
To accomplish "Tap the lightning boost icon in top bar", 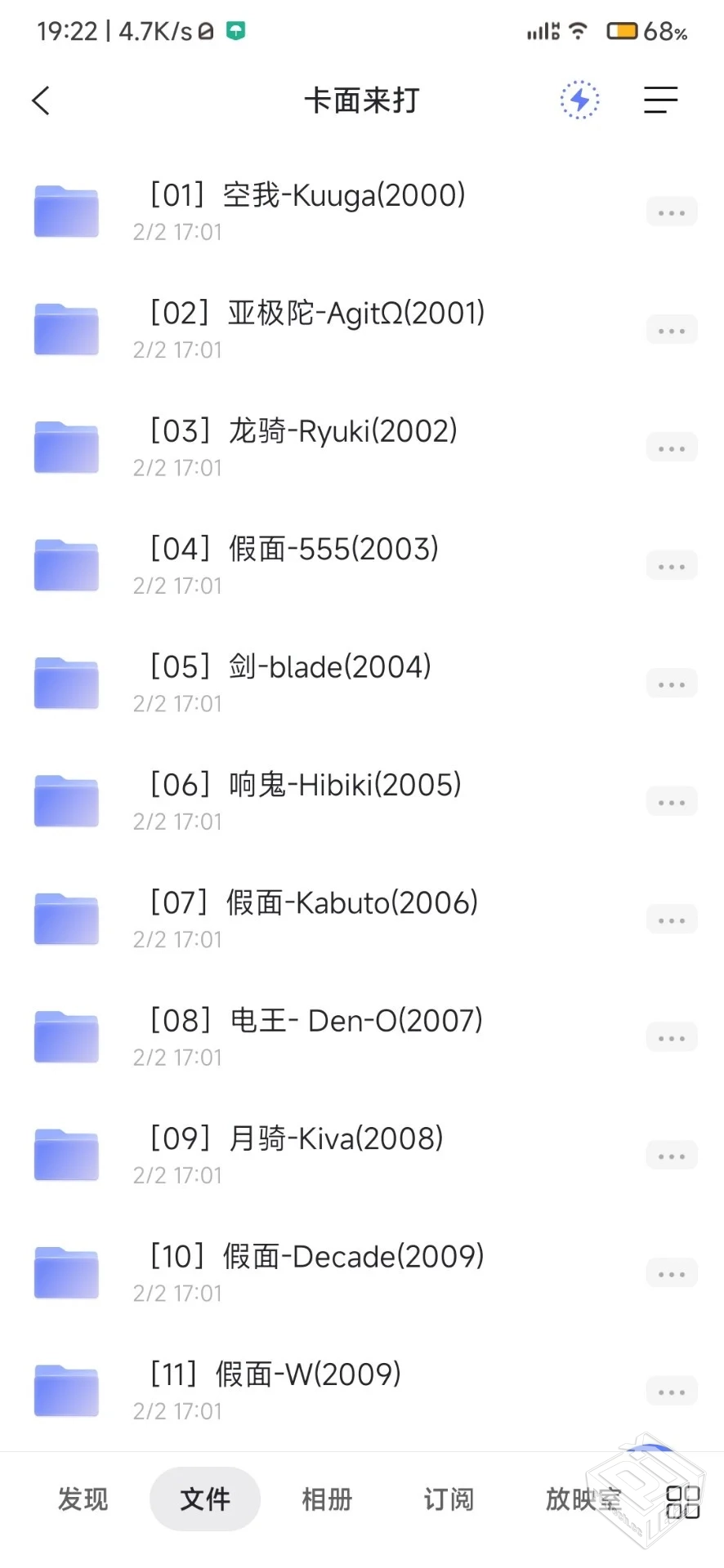I will pyautogui.click(x=579, y=100).
